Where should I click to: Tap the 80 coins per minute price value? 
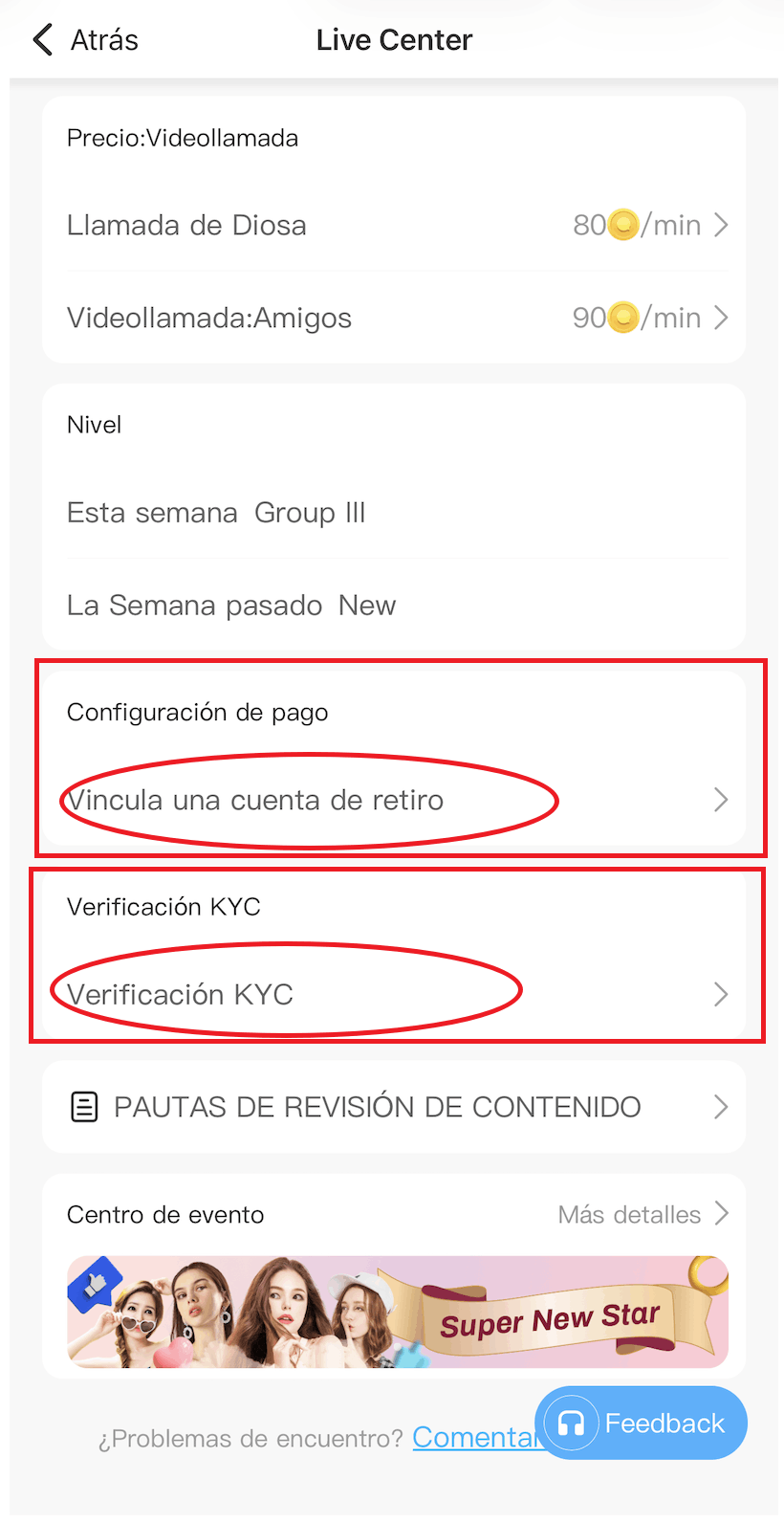point(587,225)
